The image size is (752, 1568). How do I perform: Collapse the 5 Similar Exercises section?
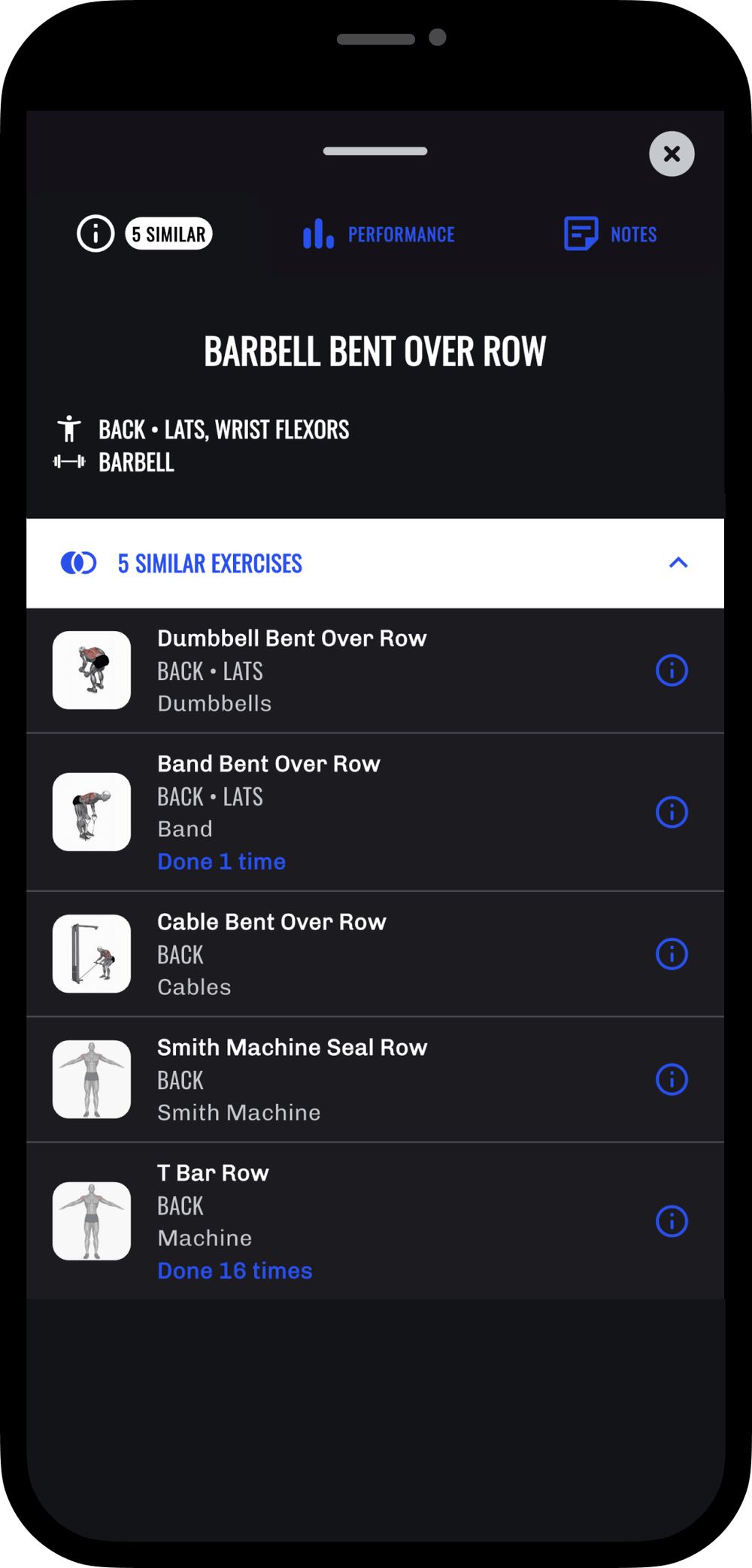click(679, 563)
